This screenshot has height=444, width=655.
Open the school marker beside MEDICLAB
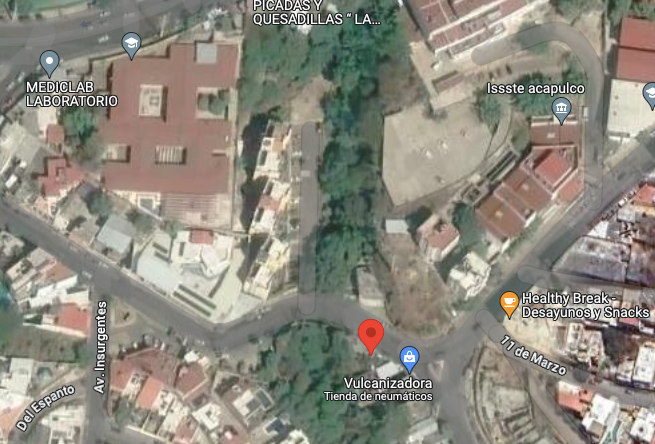pyautogui.click(x=132, y=46)
